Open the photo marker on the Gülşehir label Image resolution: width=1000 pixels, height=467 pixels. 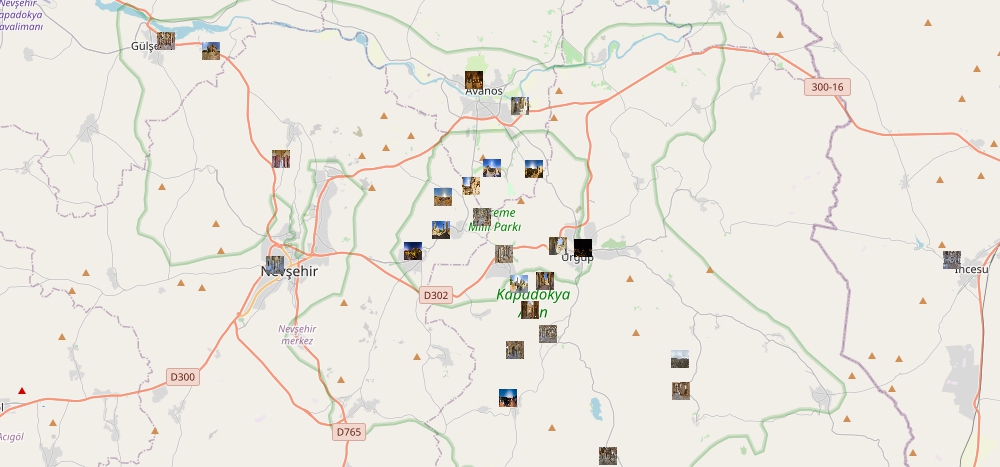click(x=166, y=41)
